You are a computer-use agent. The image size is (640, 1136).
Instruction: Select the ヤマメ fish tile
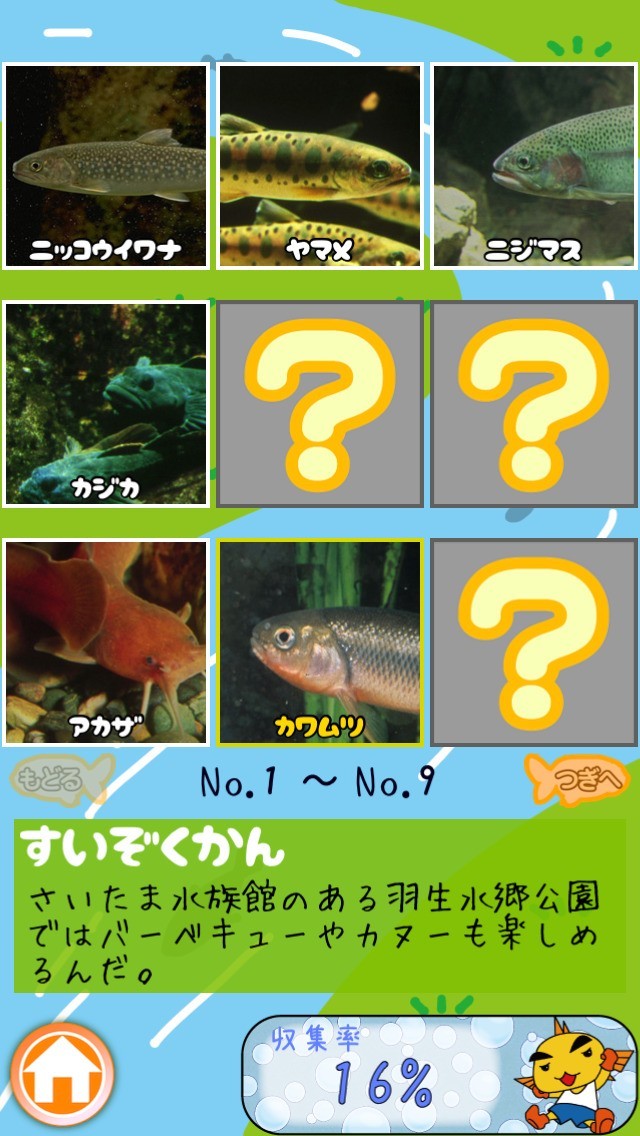click(x=320, y=166)
